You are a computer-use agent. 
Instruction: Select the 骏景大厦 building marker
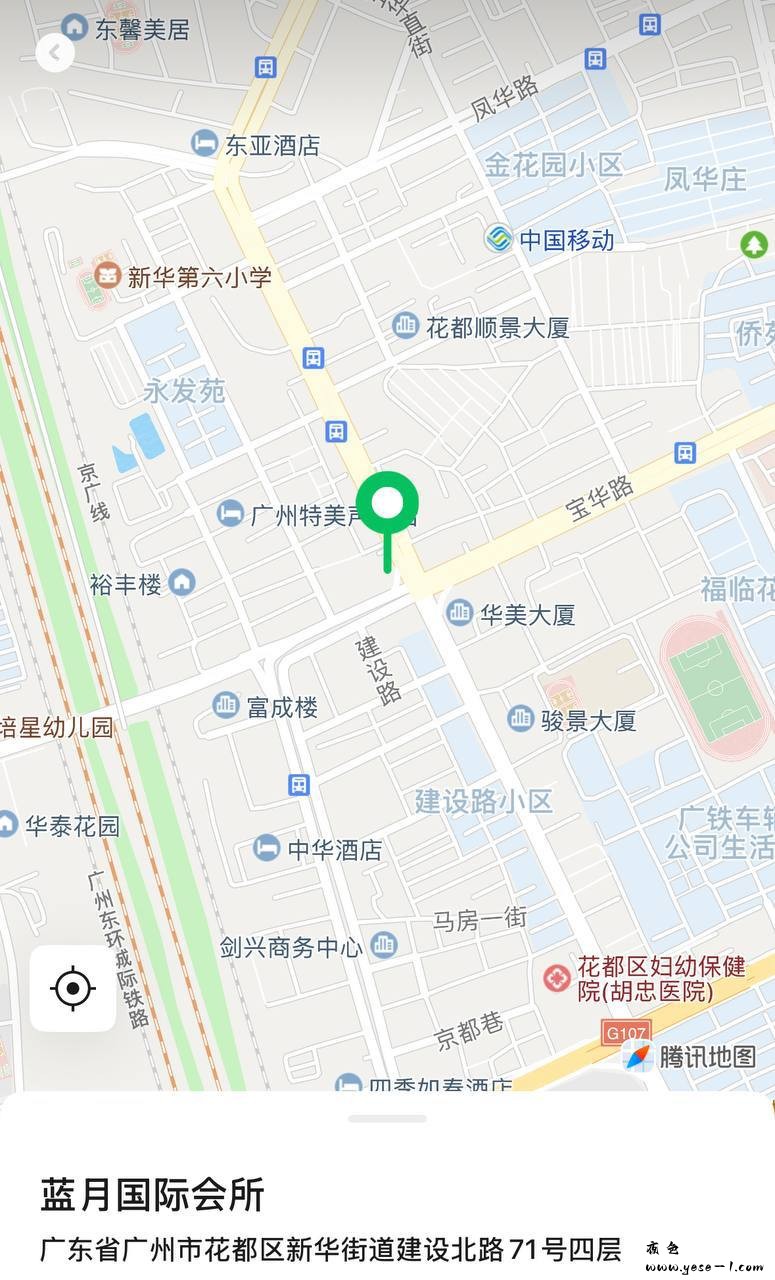coord(520,718)
